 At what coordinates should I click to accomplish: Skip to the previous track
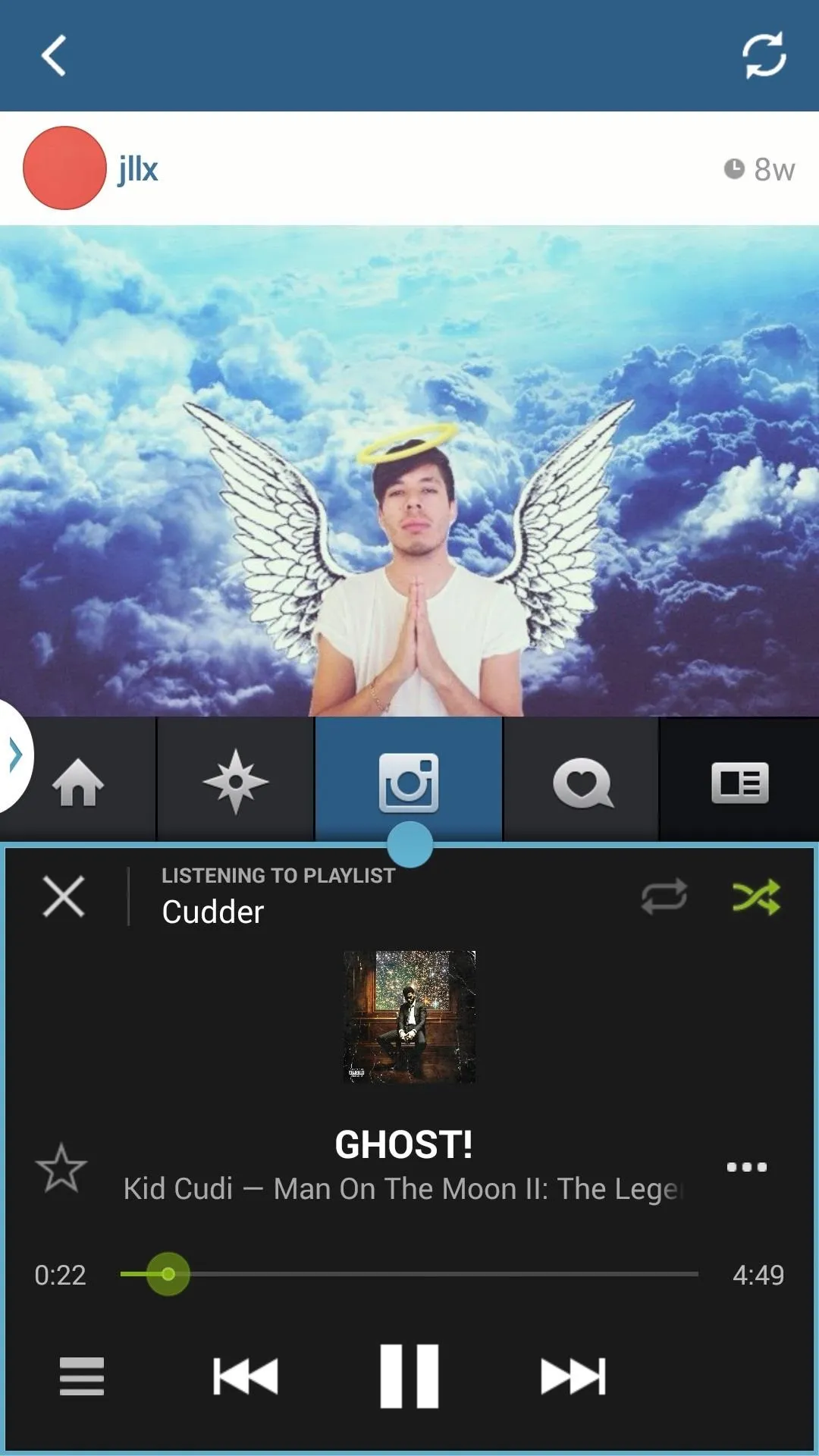click(246, 1376)
